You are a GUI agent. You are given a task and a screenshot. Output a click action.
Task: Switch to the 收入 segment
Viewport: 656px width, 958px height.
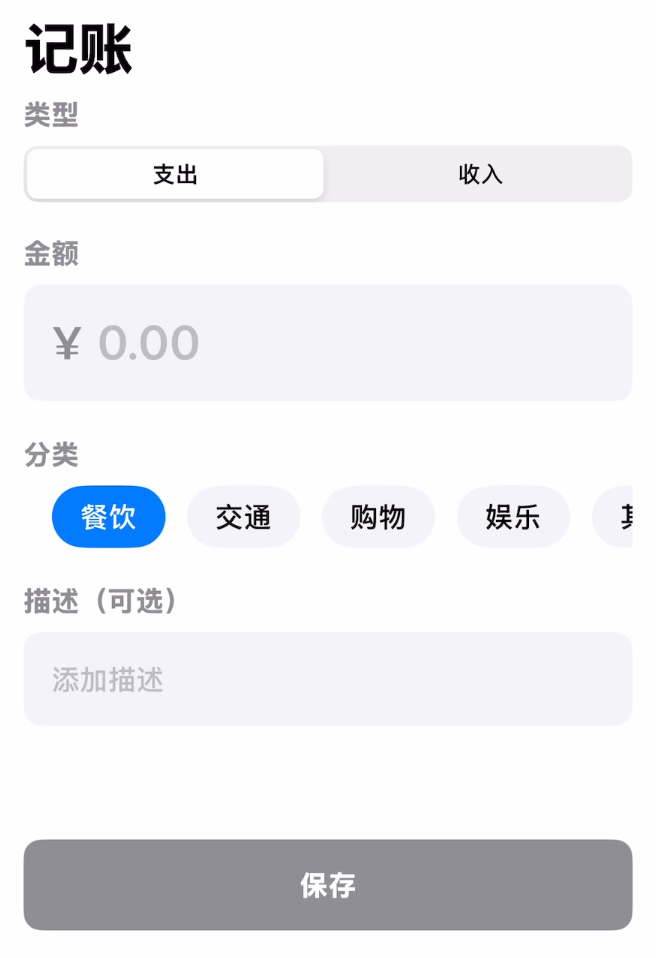480,174
